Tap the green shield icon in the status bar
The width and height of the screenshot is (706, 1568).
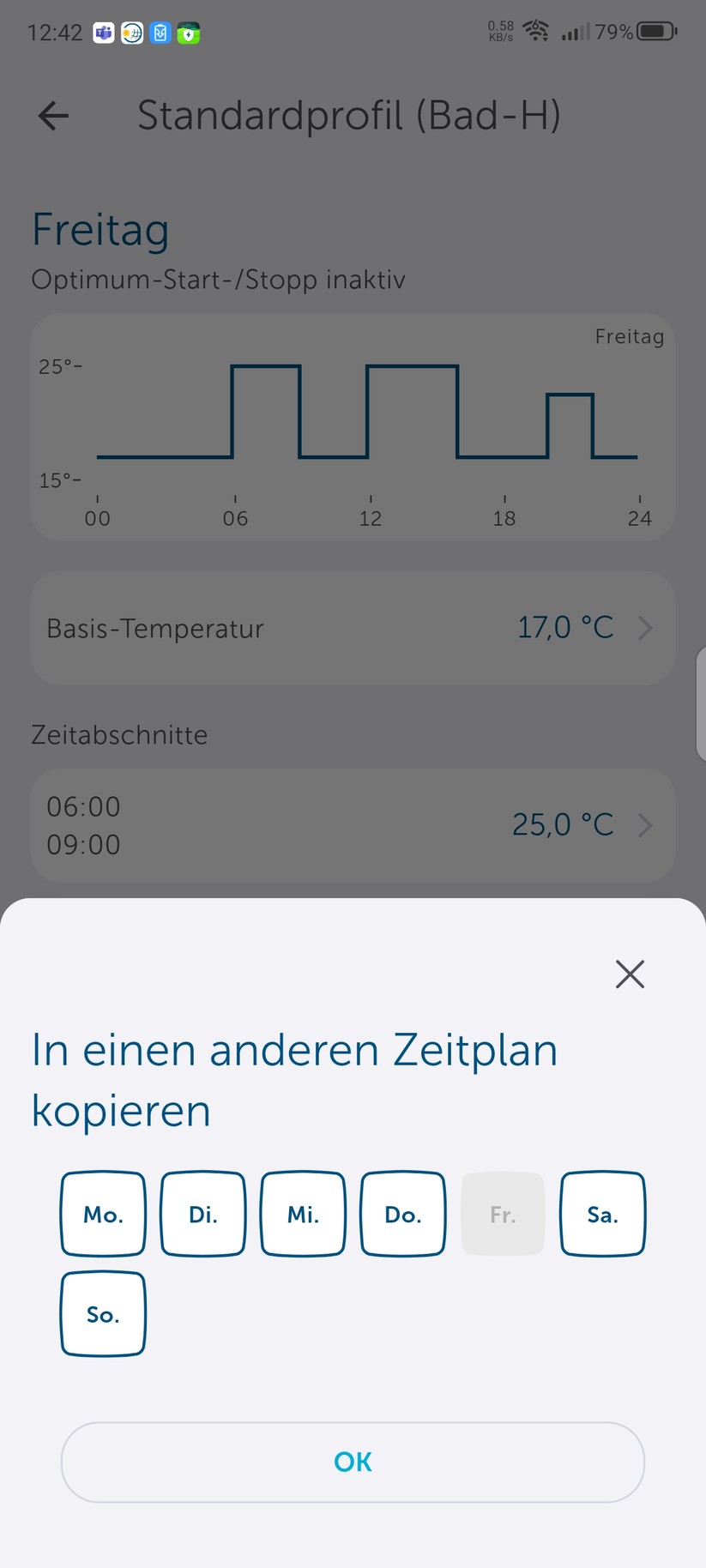point(188,33)
